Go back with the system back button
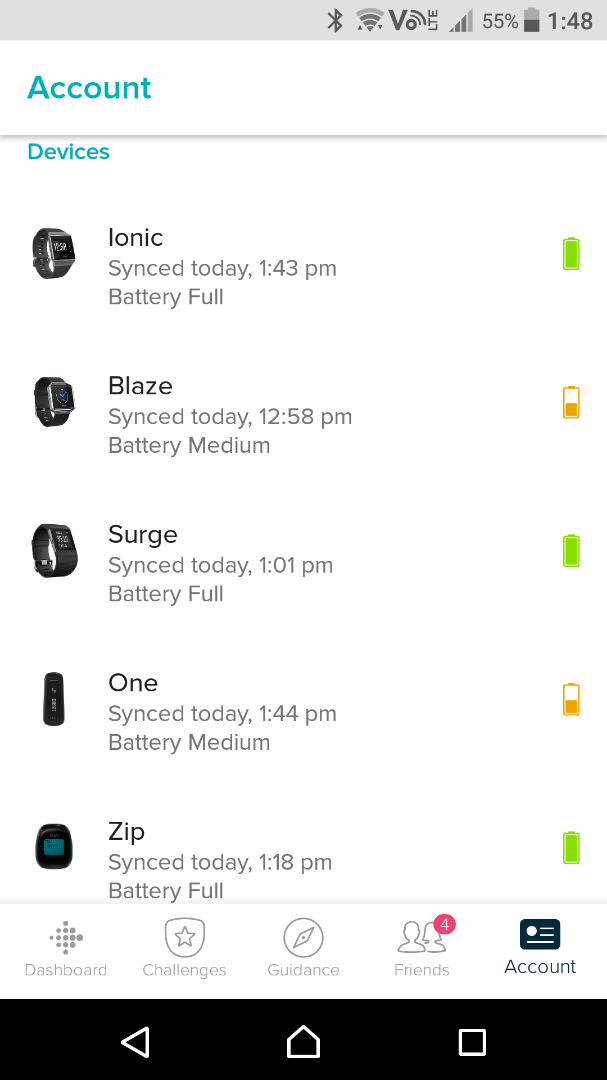 tap(135, 1042)
